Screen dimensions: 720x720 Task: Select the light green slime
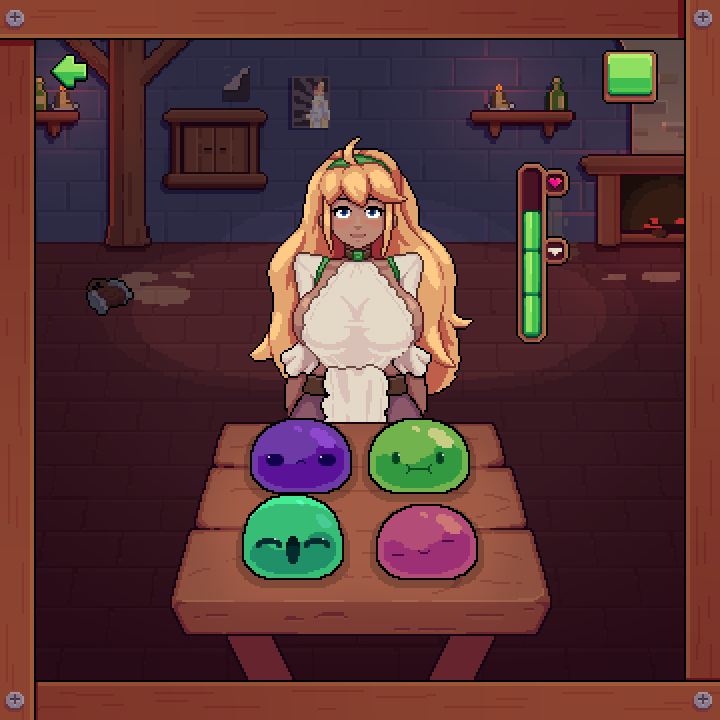418,456
